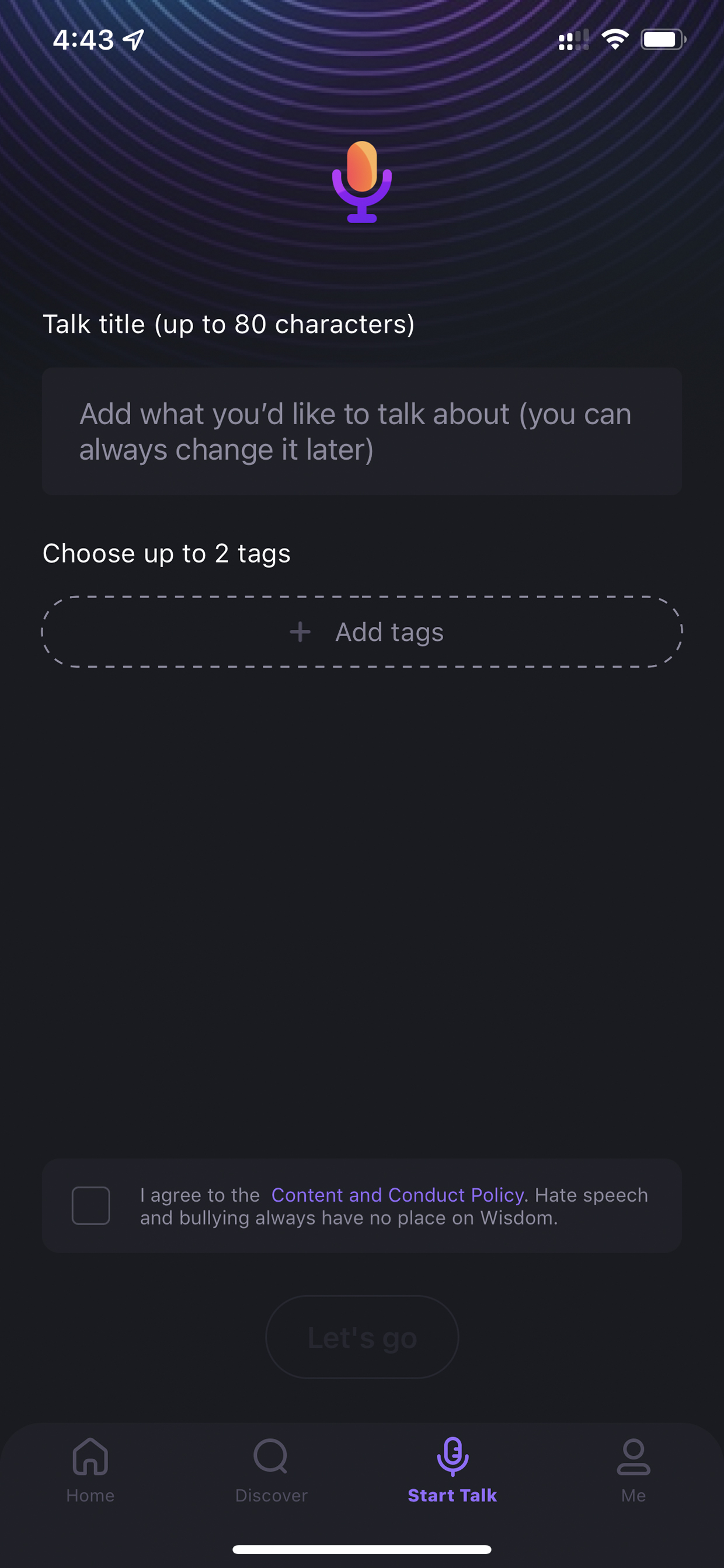Tap the talk title text field

tap(362, 431)
